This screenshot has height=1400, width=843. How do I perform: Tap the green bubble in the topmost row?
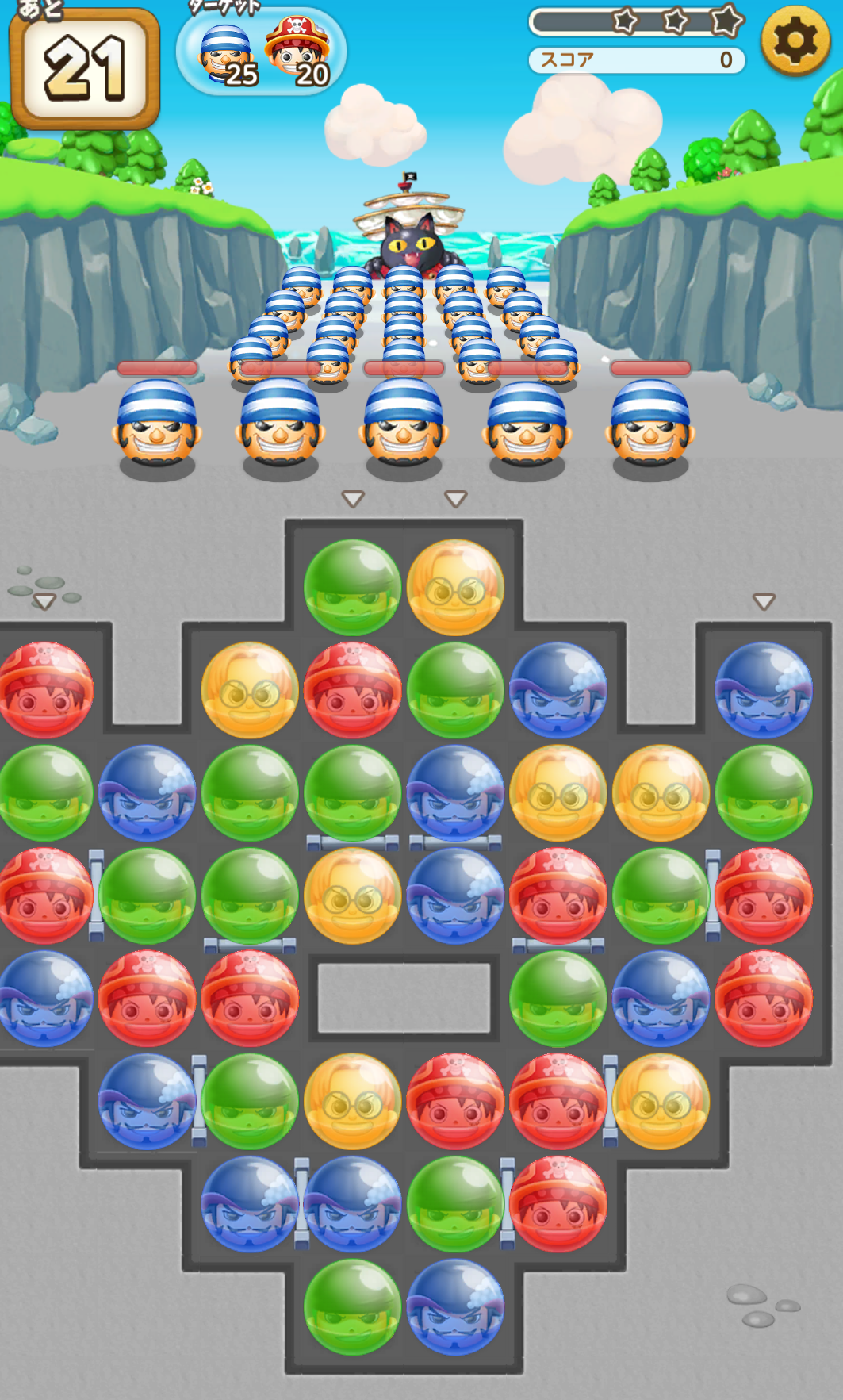pos(352,587)
